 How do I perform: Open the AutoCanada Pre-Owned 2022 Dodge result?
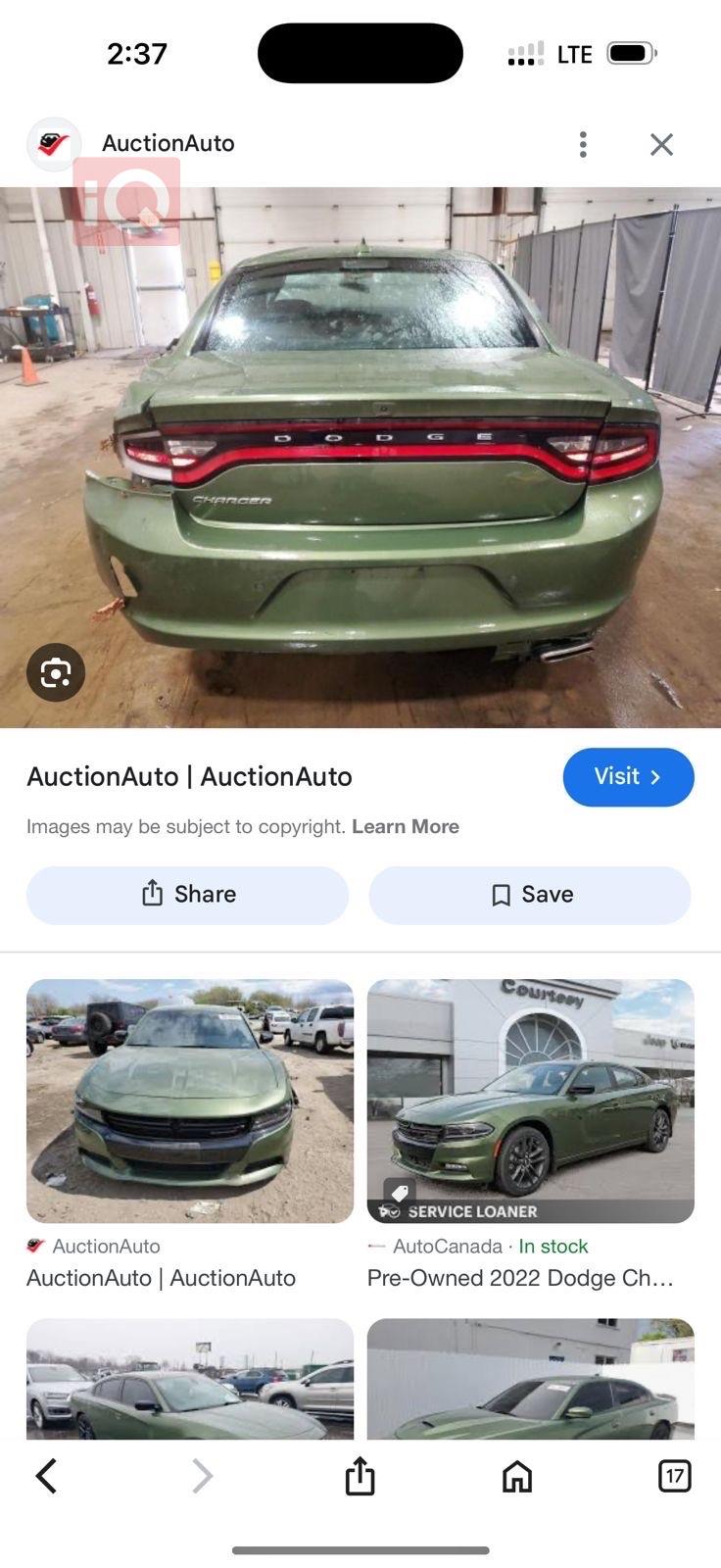530,1101
